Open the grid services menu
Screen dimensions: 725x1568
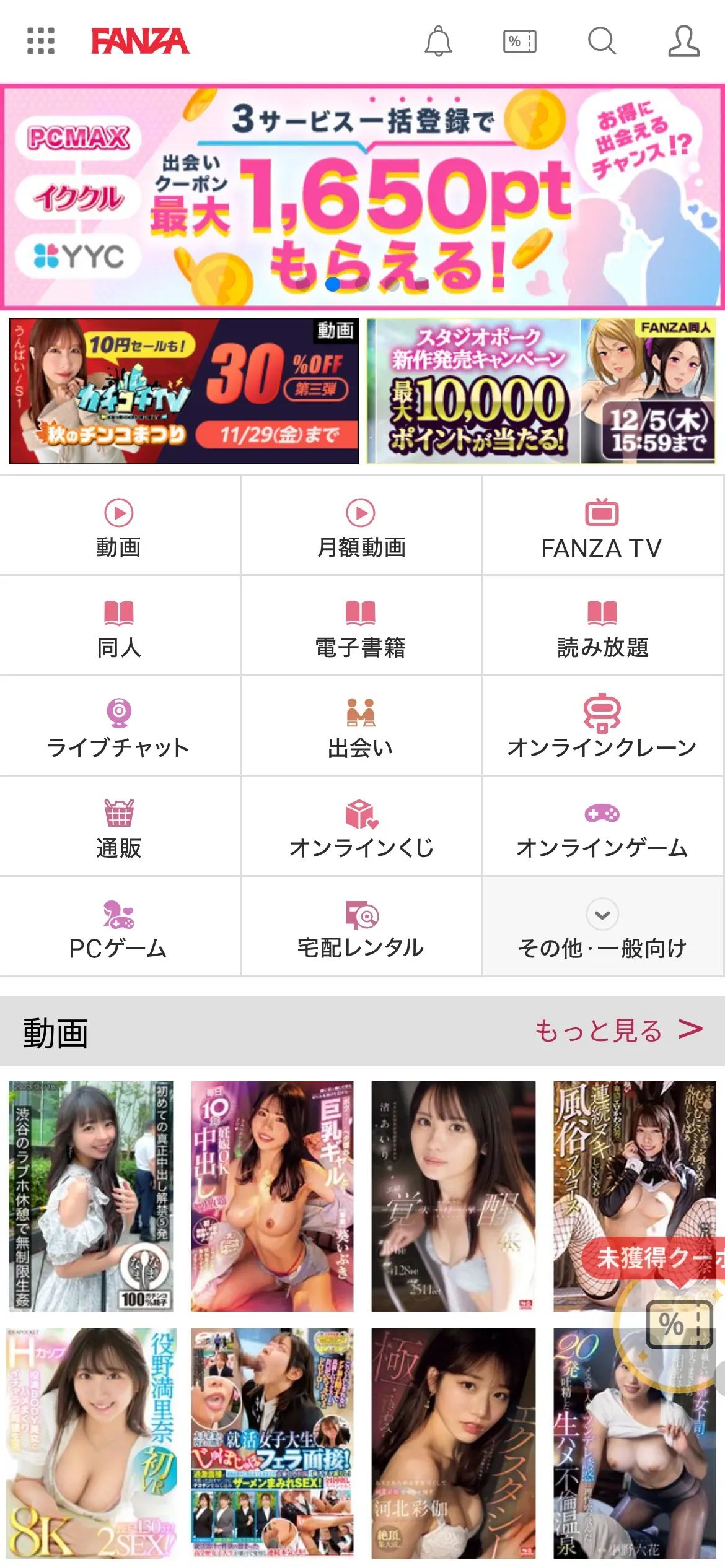point(41,41)
